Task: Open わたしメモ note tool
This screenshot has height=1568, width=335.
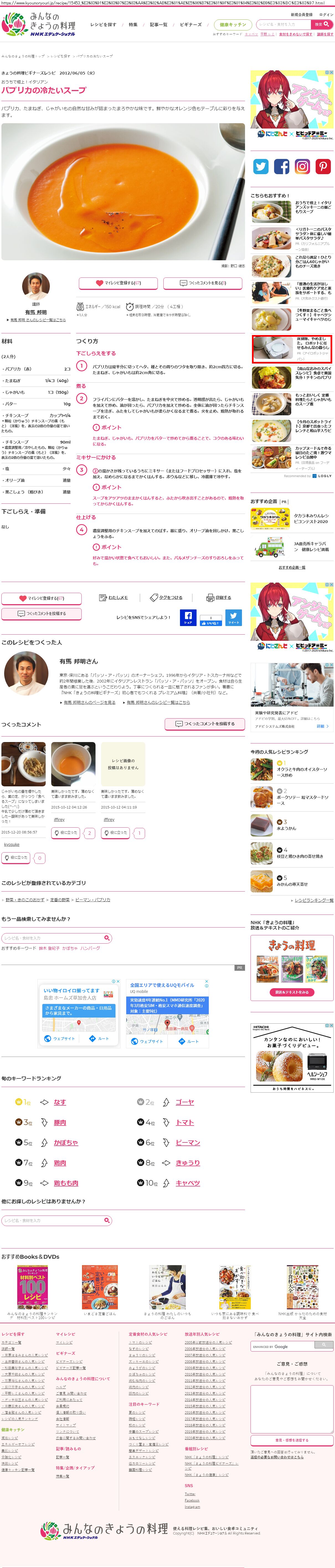Action: tap(114, 598)
